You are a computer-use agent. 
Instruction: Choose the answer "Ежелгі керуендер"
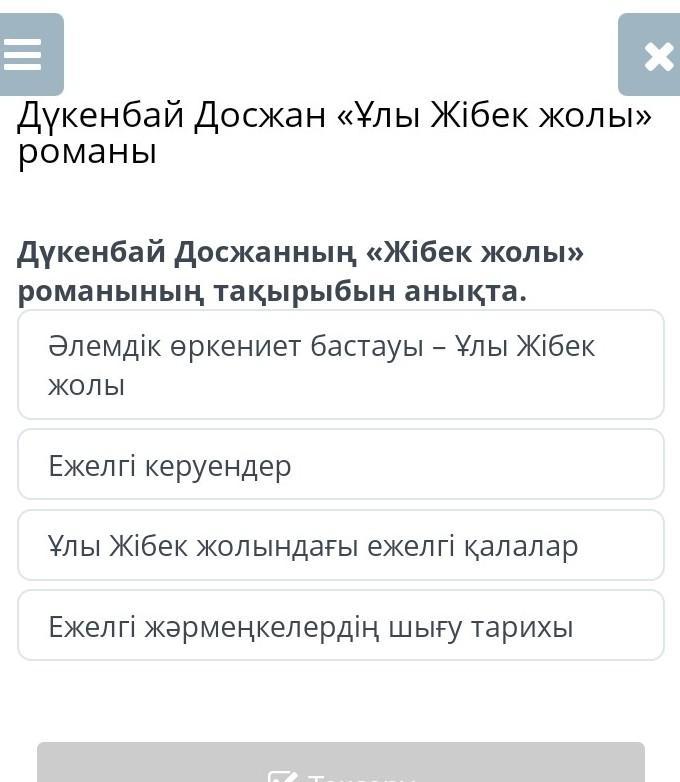[341, 464]
